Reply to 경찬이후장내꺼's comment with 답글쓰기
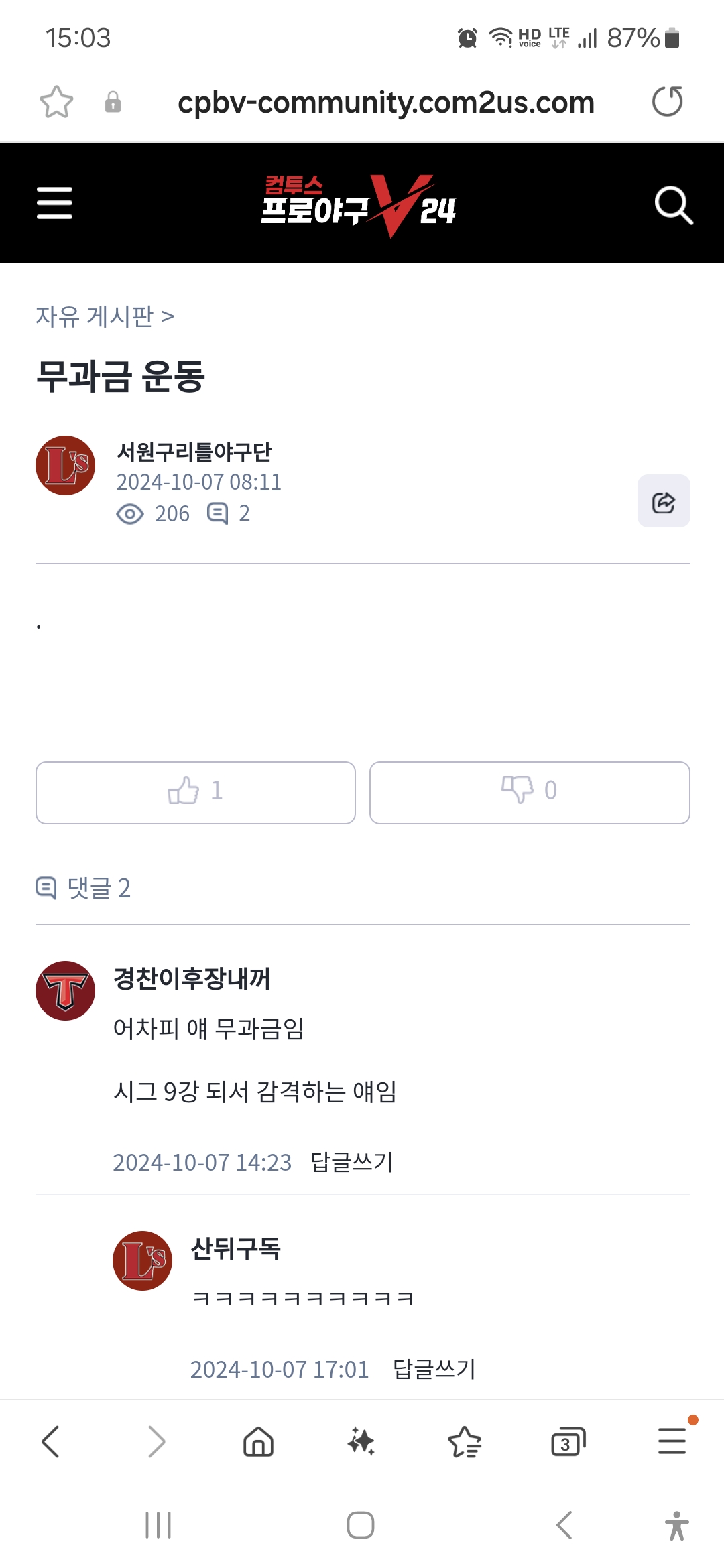Image resolution: width=724 pixels, height=1568 pixels. [x=352, y=1162]
